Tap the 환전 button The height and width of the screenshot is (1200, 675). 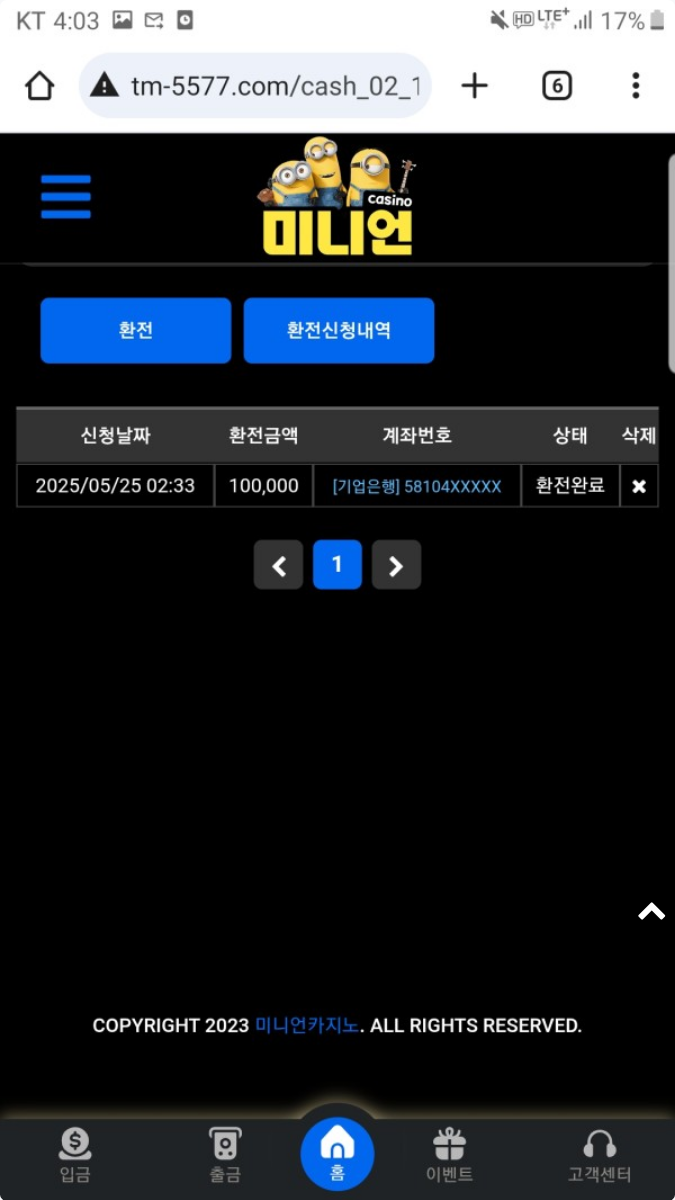point(136,330)
